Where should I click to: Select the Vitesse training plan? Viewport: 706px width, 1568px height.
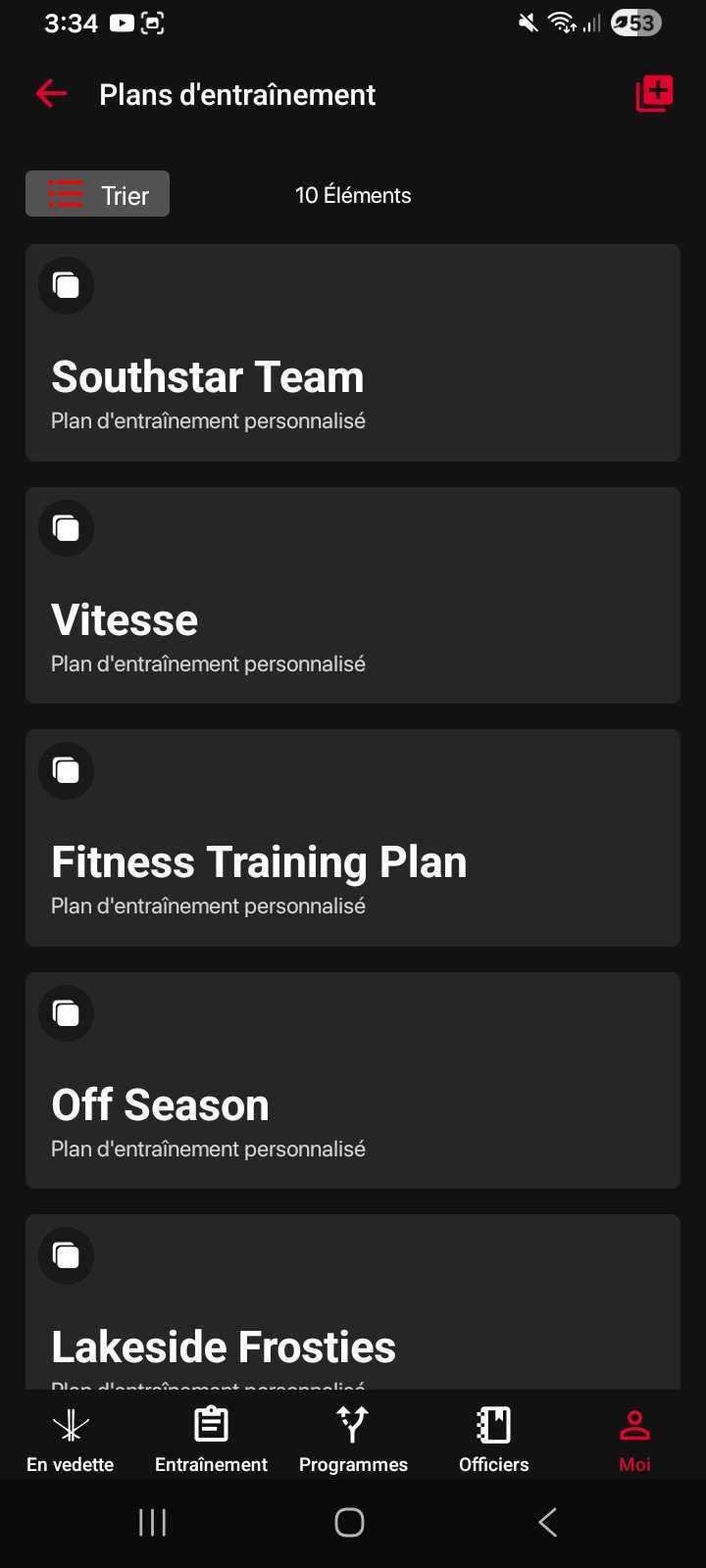[x=352, y=595]
